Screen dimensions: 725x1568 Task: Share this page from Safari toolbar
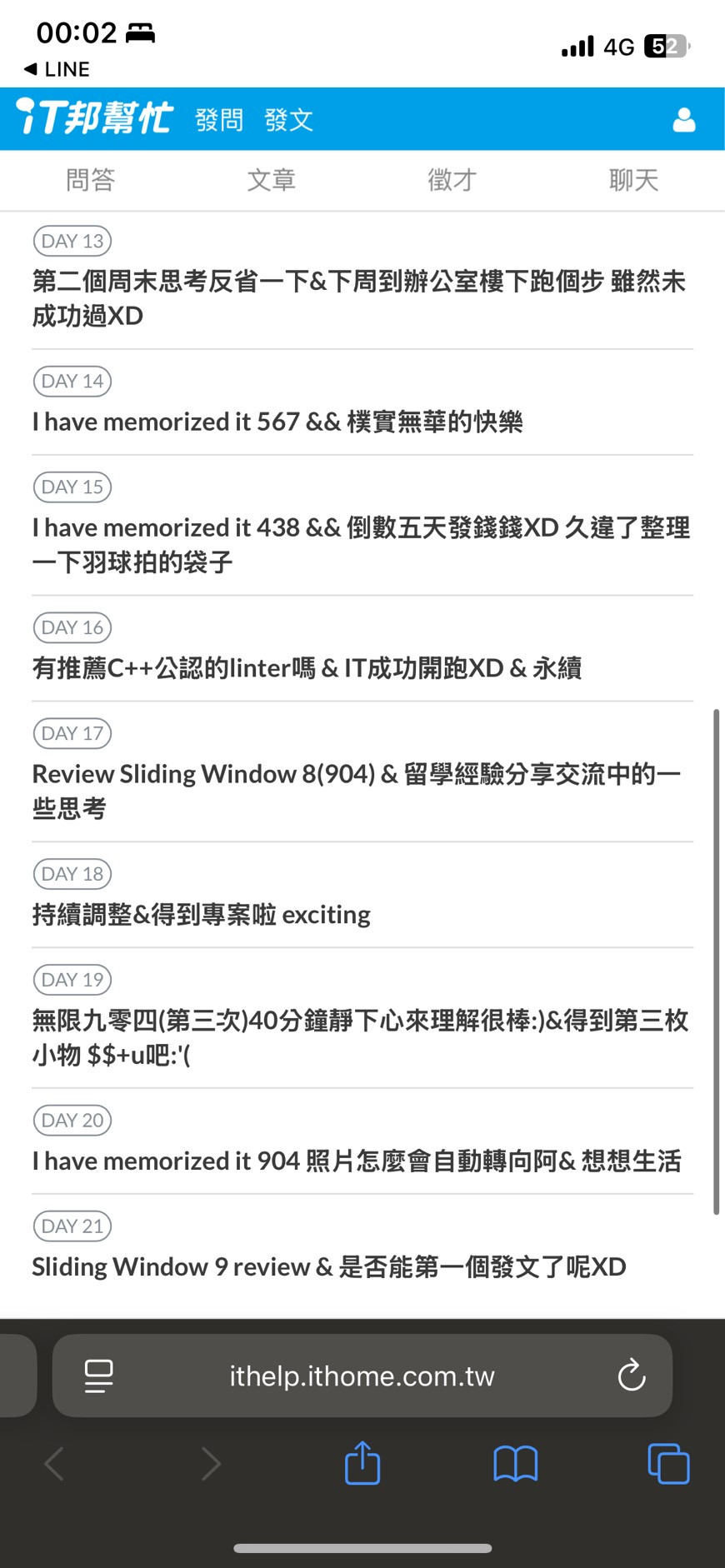click(362, 1463)
